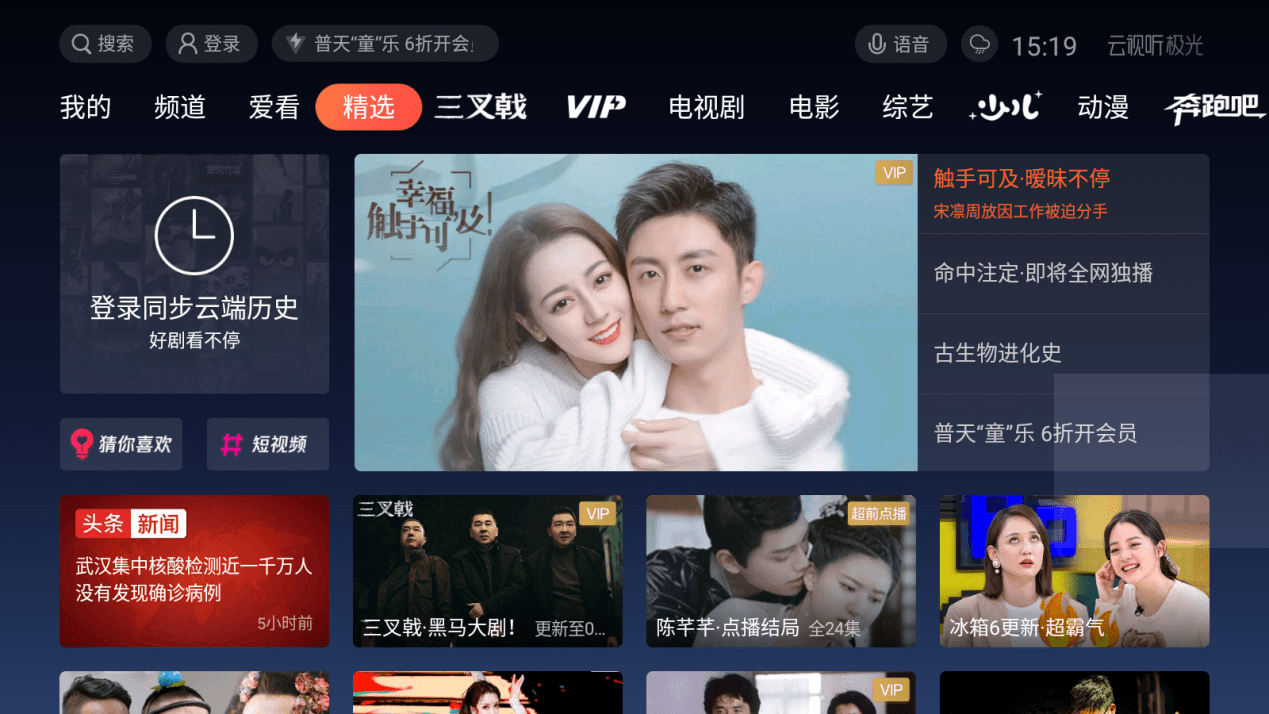
Task: Select the 综艺 tab
Action: (x=907, y=107)
